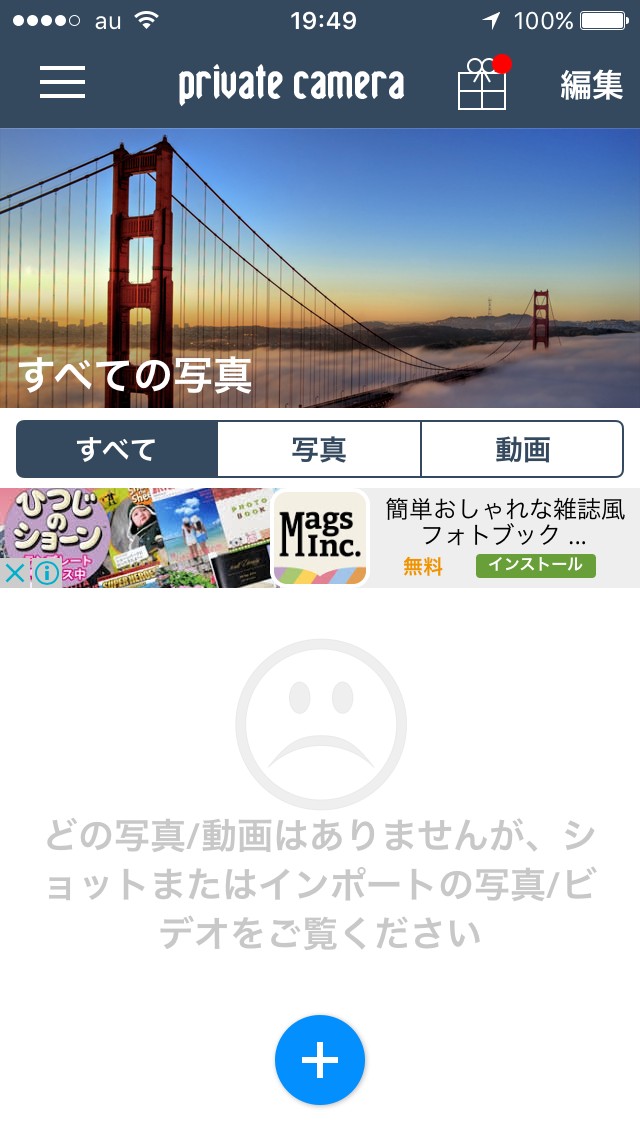Switch to the 写真 tab
The height and width of the screenshot is (1136, 640).
pos(319,449)
